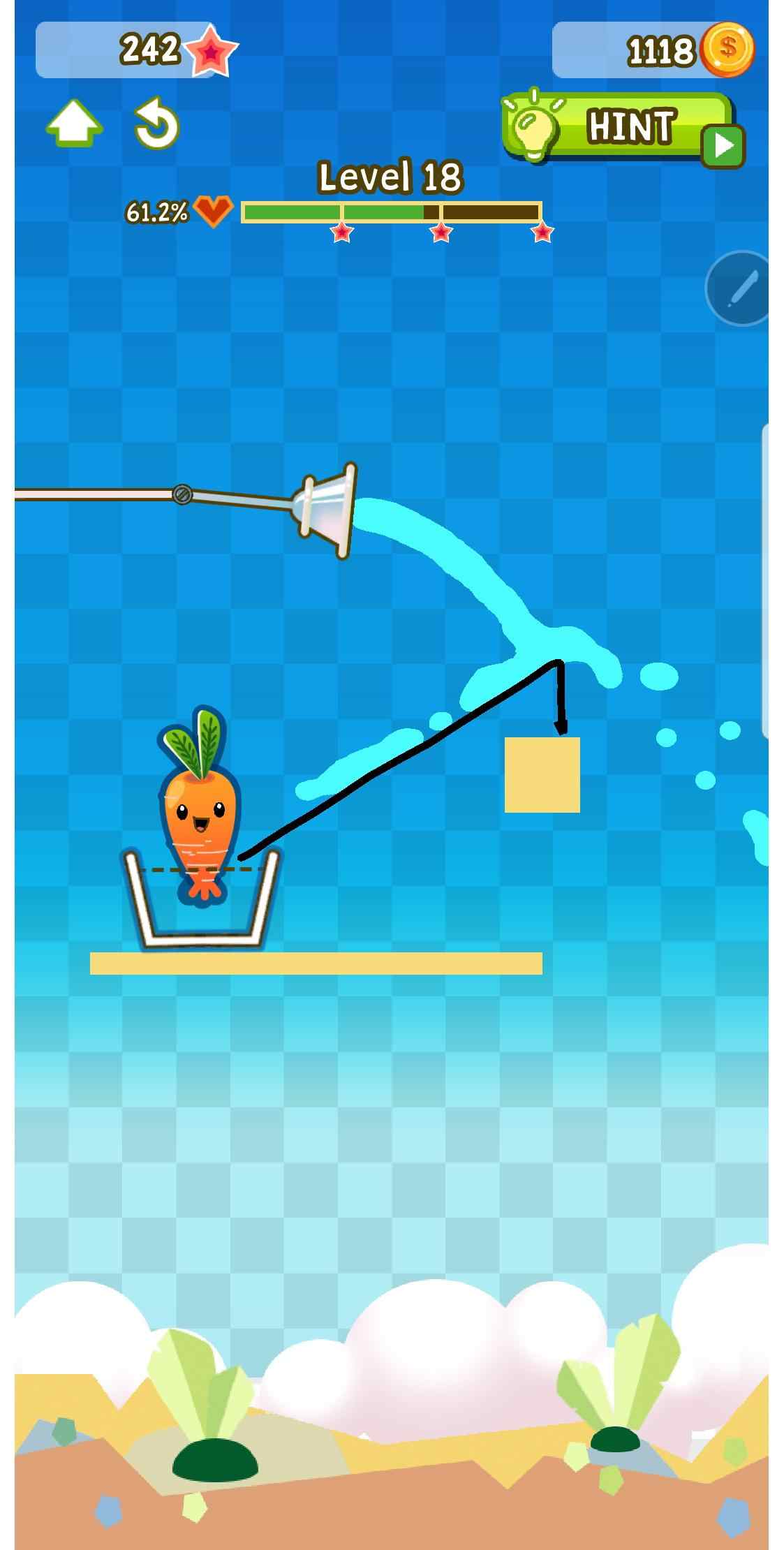The width and height of the screenshot is (784, 1550).
Task: Tap the smiling carrot character
Action: click(x=201, y=817)
